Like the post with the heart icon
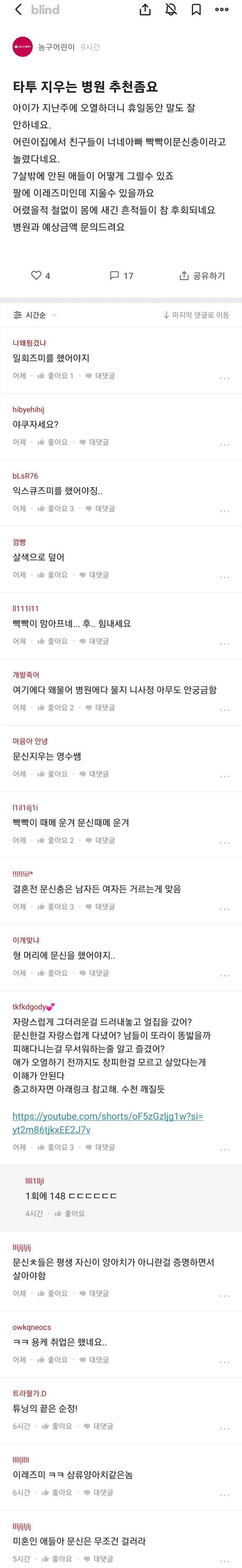 [x=37, y=276]
